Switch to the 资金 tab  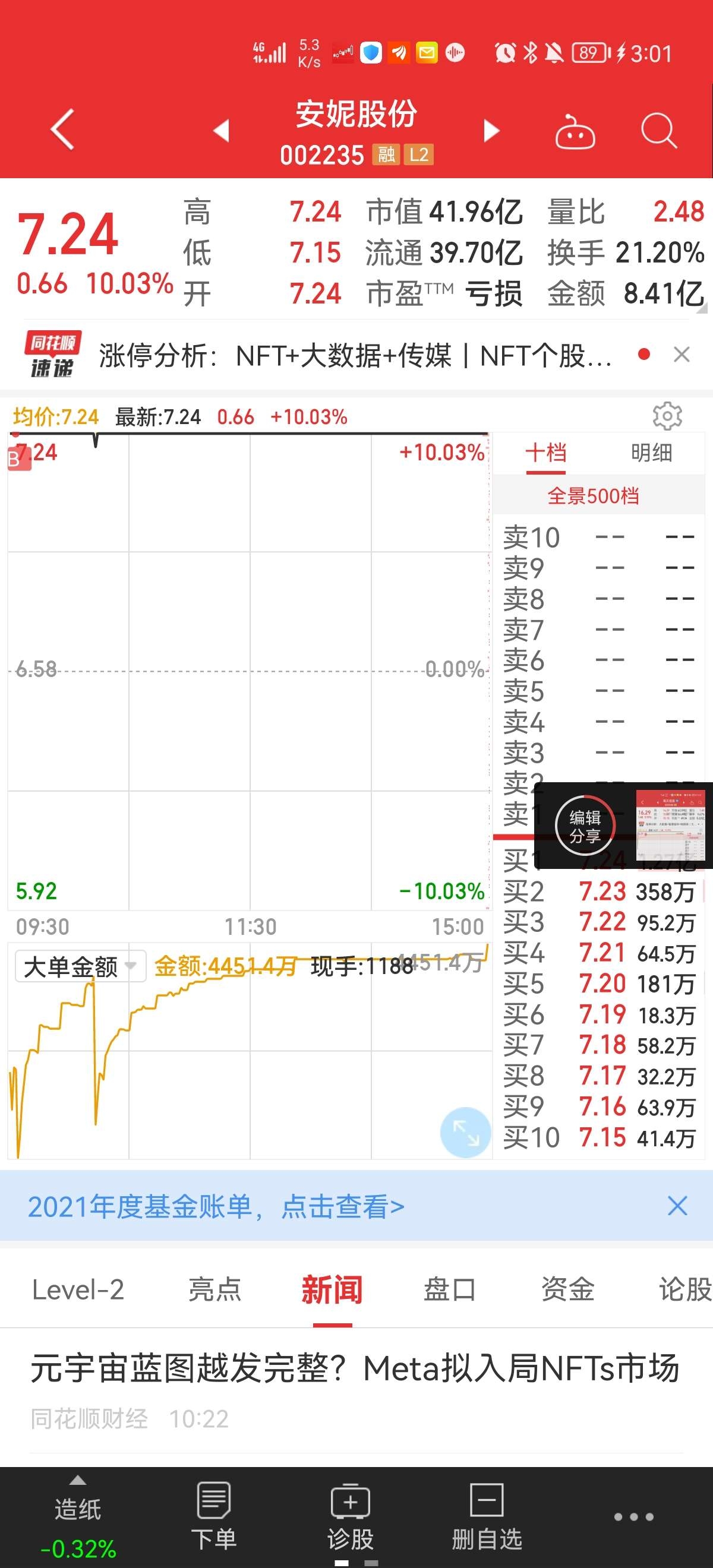click(567, 1290)
